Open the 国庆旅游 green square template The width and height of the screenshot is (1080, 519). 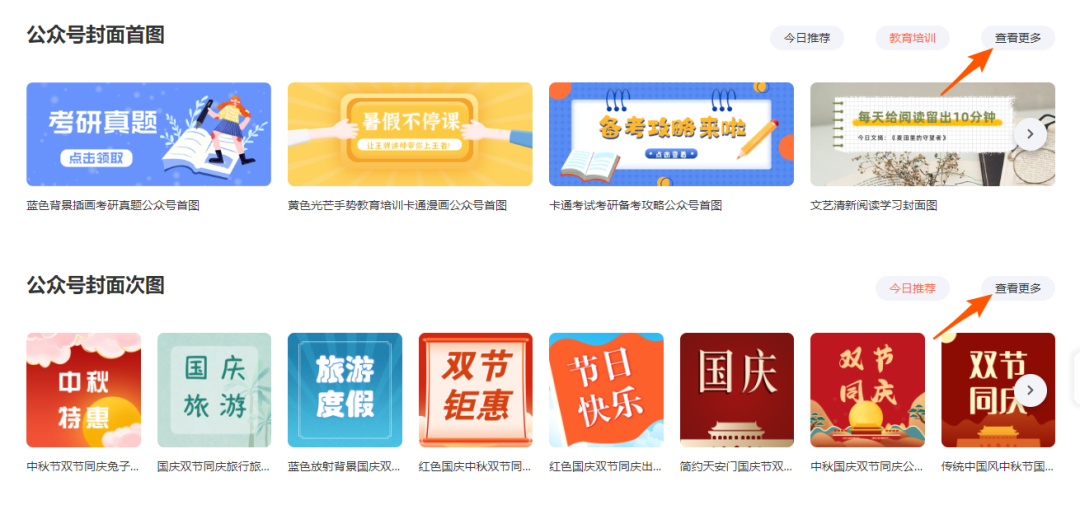[x=214, y=390]
